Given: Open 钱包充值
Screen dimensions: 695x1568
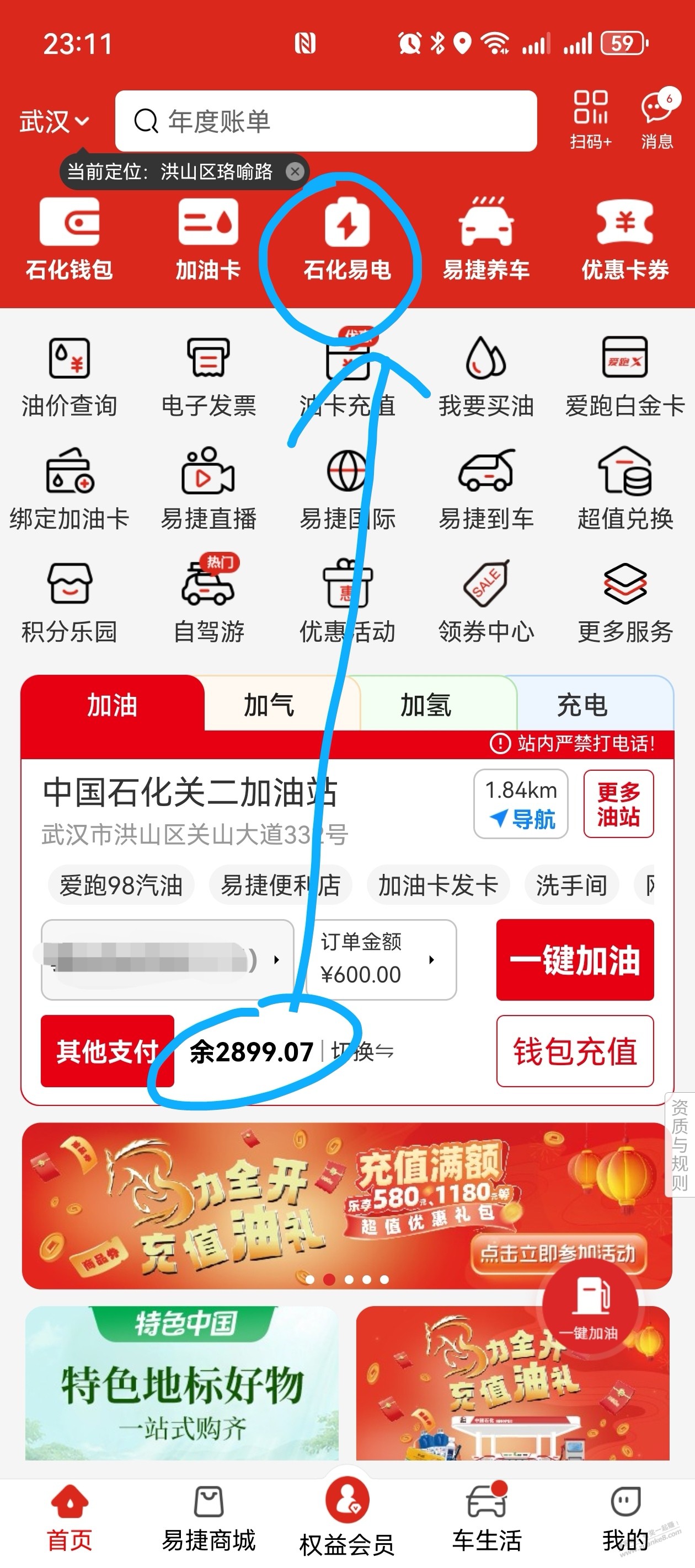Looking at the screenshot, I should (x=574, y=1051).
